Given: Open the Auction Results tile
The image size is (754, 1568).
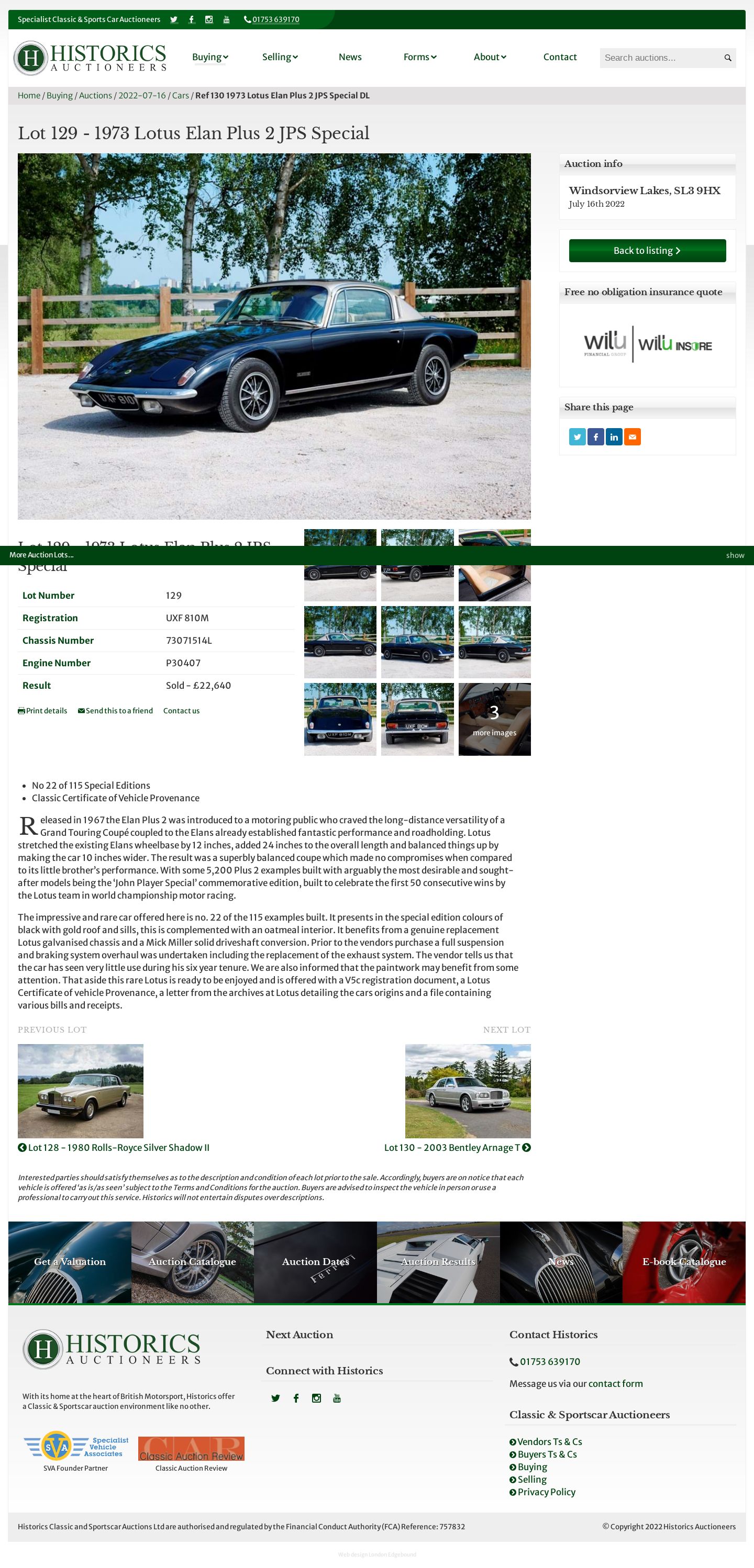Looking at the screenshot, I should tap(438, 1262).
